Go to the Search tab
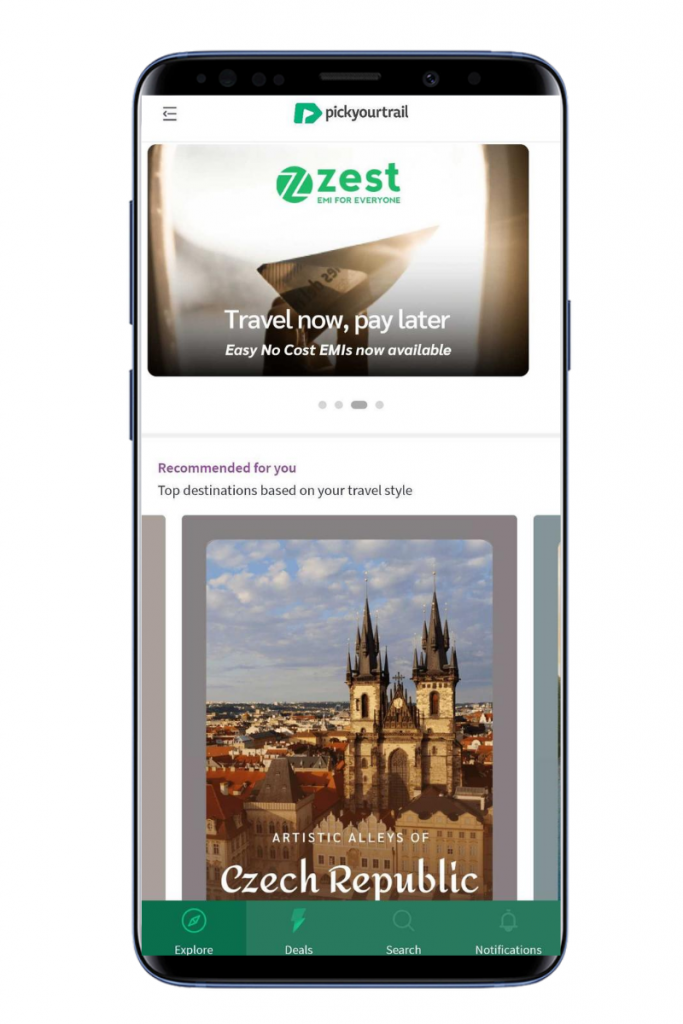The height and width of the screenshot is (1024, 683). tap(403, 930)
